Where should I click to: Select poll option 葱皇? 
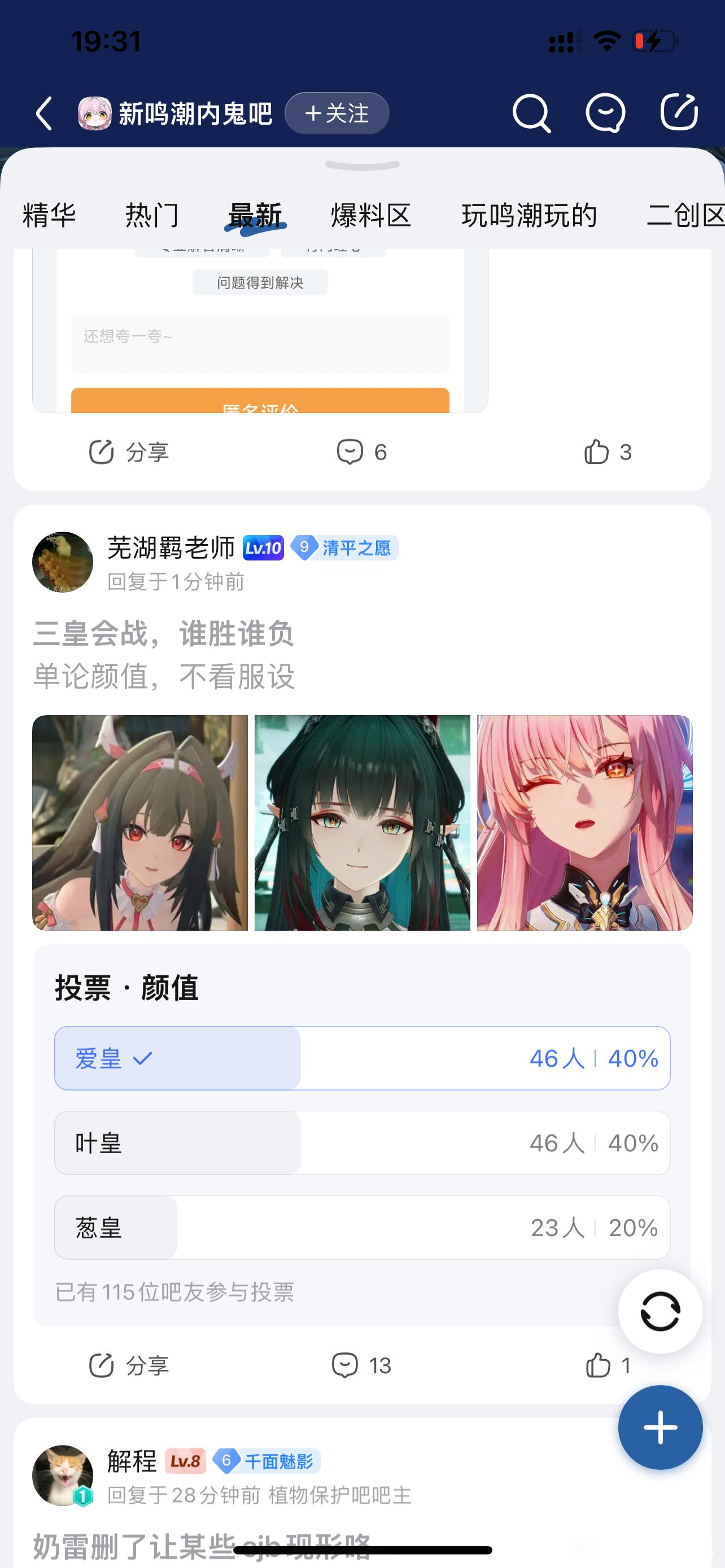click(362, 1227)
